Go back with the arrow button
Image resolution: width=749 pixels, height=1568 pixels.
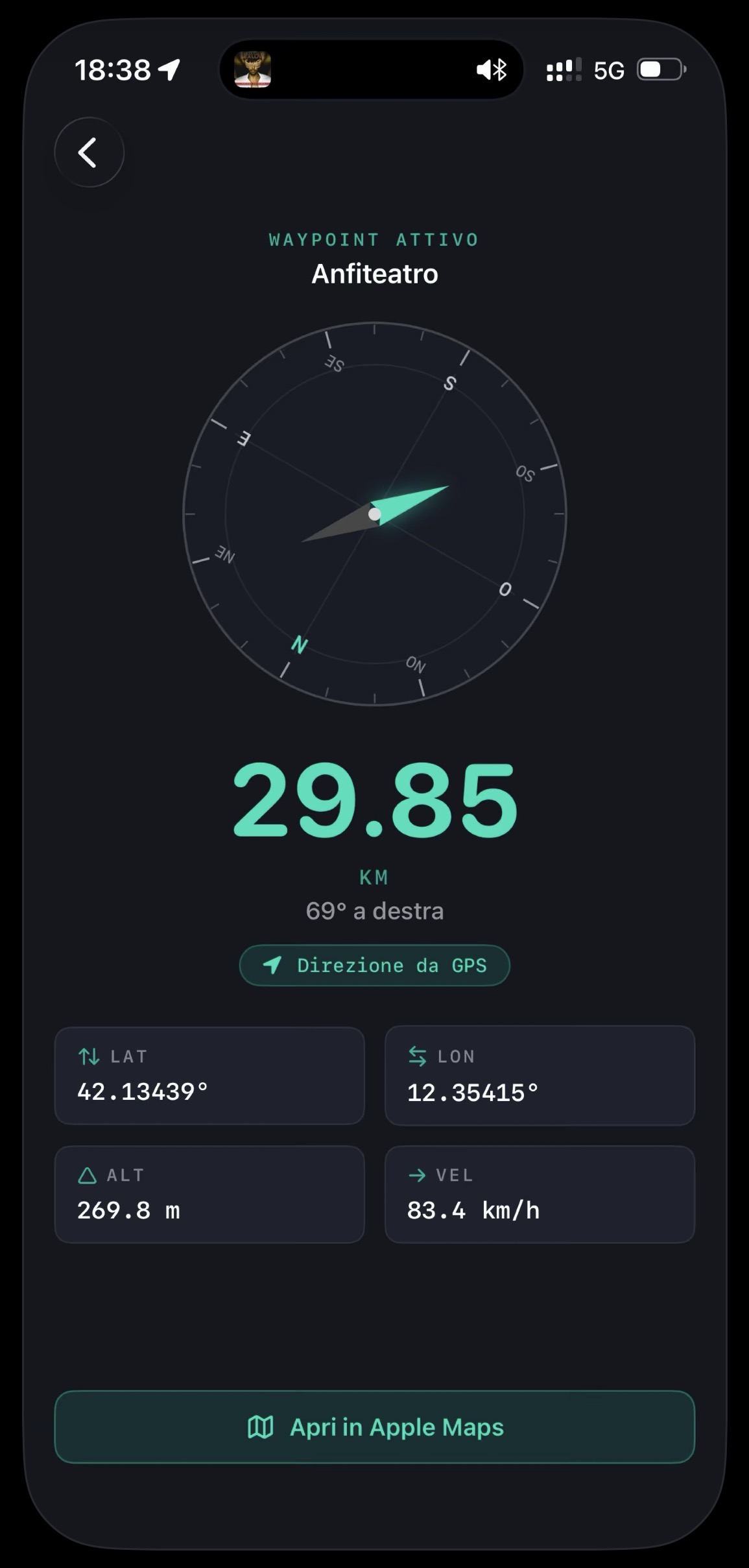coord(89,152)
